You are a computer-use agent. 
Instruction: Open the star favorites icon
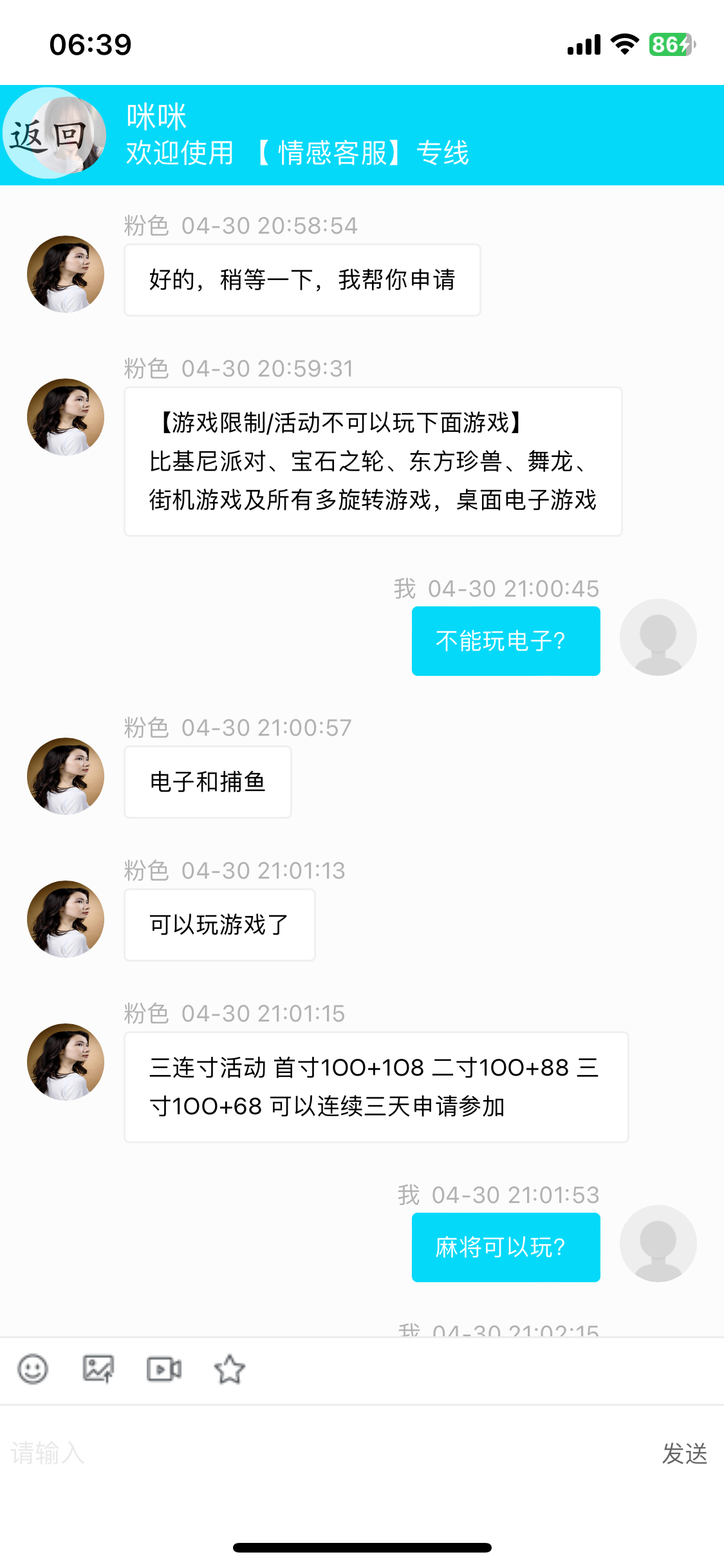(230, 1369)
